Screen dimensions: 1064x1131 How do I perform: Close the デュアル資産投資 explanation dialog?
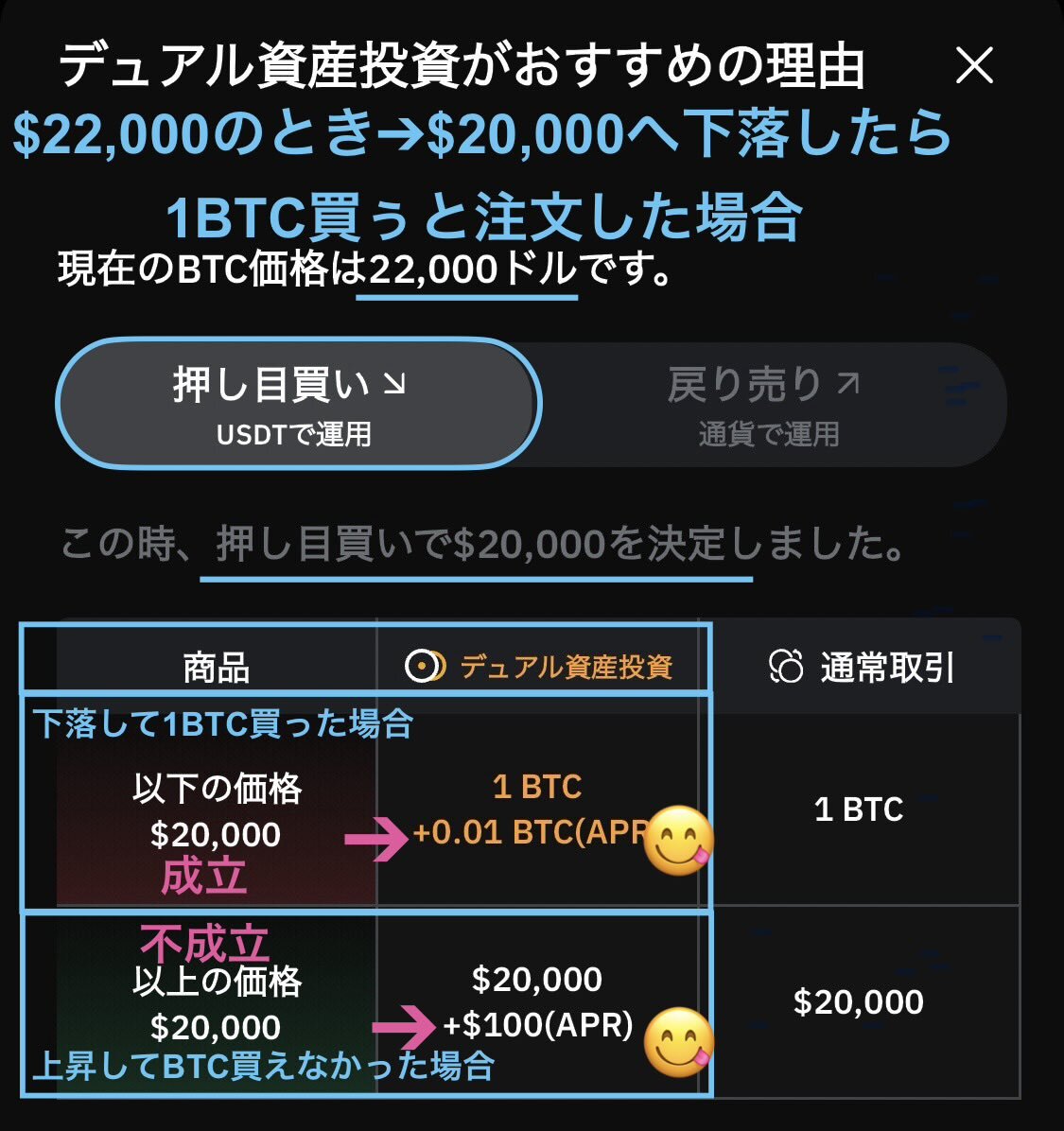[973, 66]
